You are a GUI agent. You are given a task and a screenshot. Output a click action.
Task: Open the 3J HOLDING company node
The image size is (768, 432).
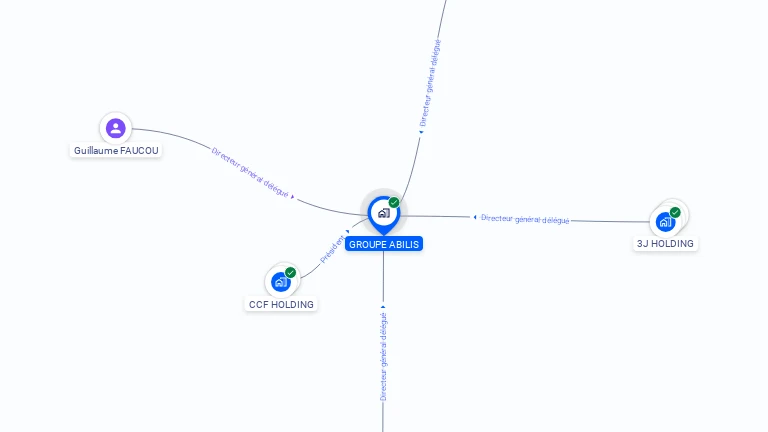pos(666,222)
